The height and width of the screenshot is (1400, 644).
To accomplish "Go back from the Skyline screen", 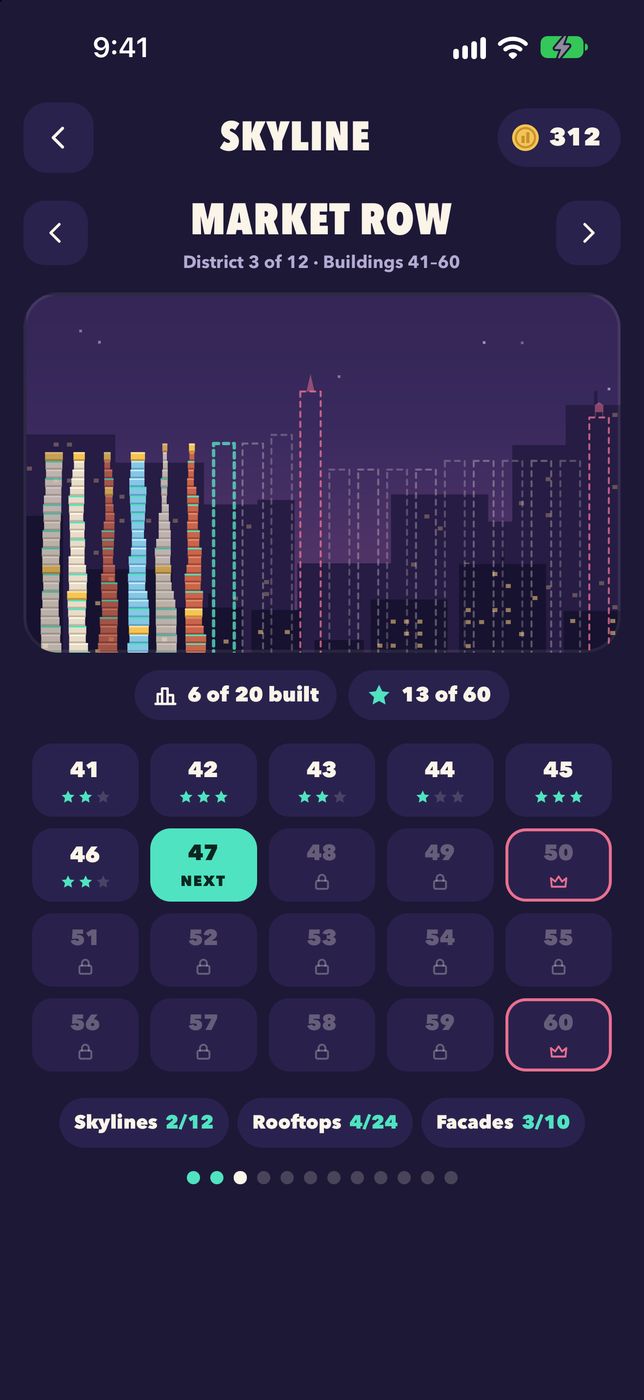I will click(58, 137).
